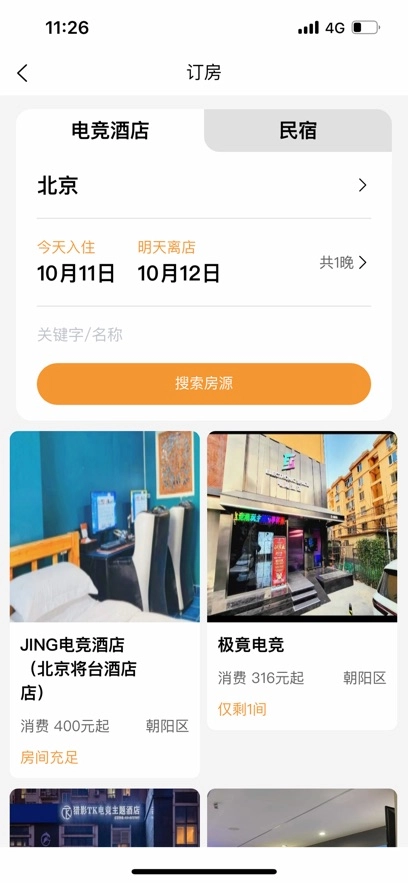Open the 北京 city selector
Screen dimensions: 408x883
[x=204, y=185]
